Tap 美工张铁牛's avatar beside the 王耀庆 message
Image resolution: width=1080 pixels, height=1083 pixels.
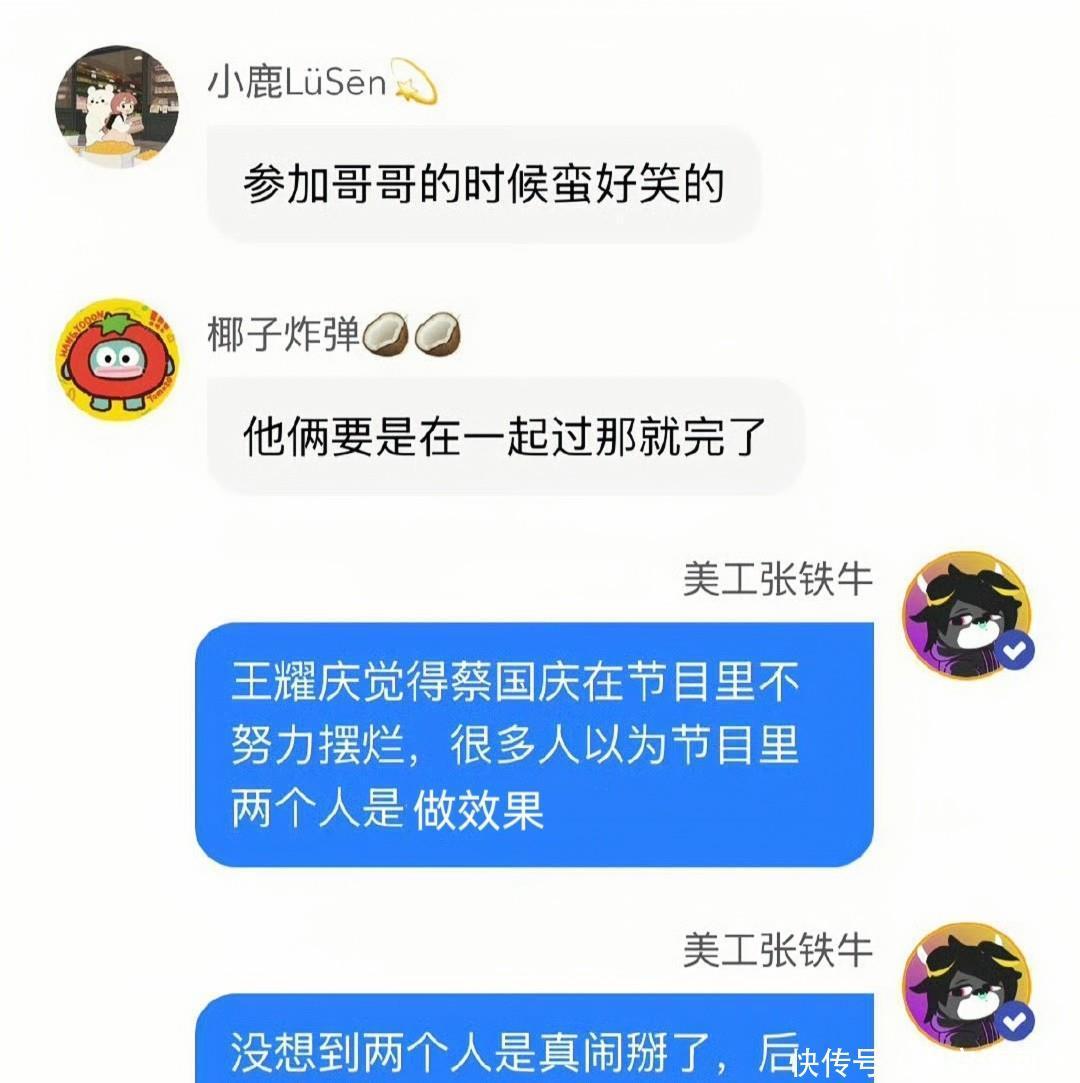(967, 614)
